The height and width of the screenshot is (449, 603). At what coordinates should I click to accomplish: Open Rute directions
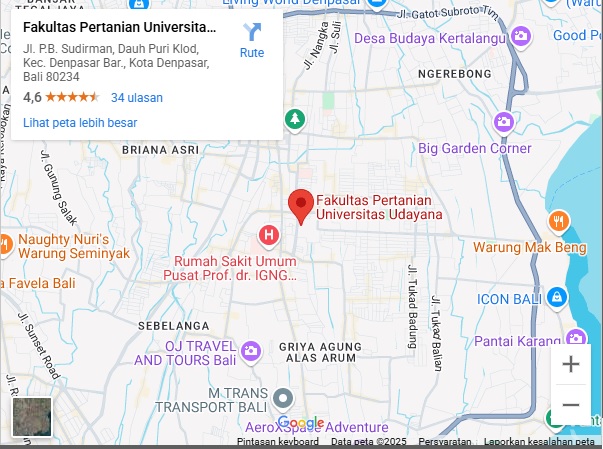(x=252, y=40)
